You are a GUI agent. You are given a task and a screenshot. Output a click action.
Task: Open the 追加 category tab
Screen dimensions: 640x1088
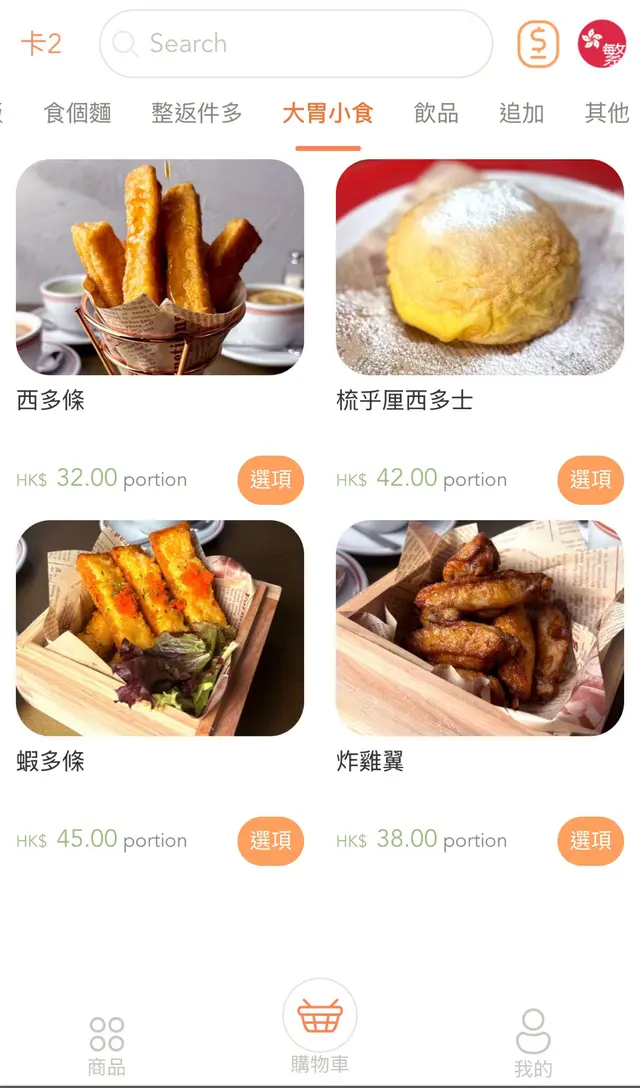(521, 113)
